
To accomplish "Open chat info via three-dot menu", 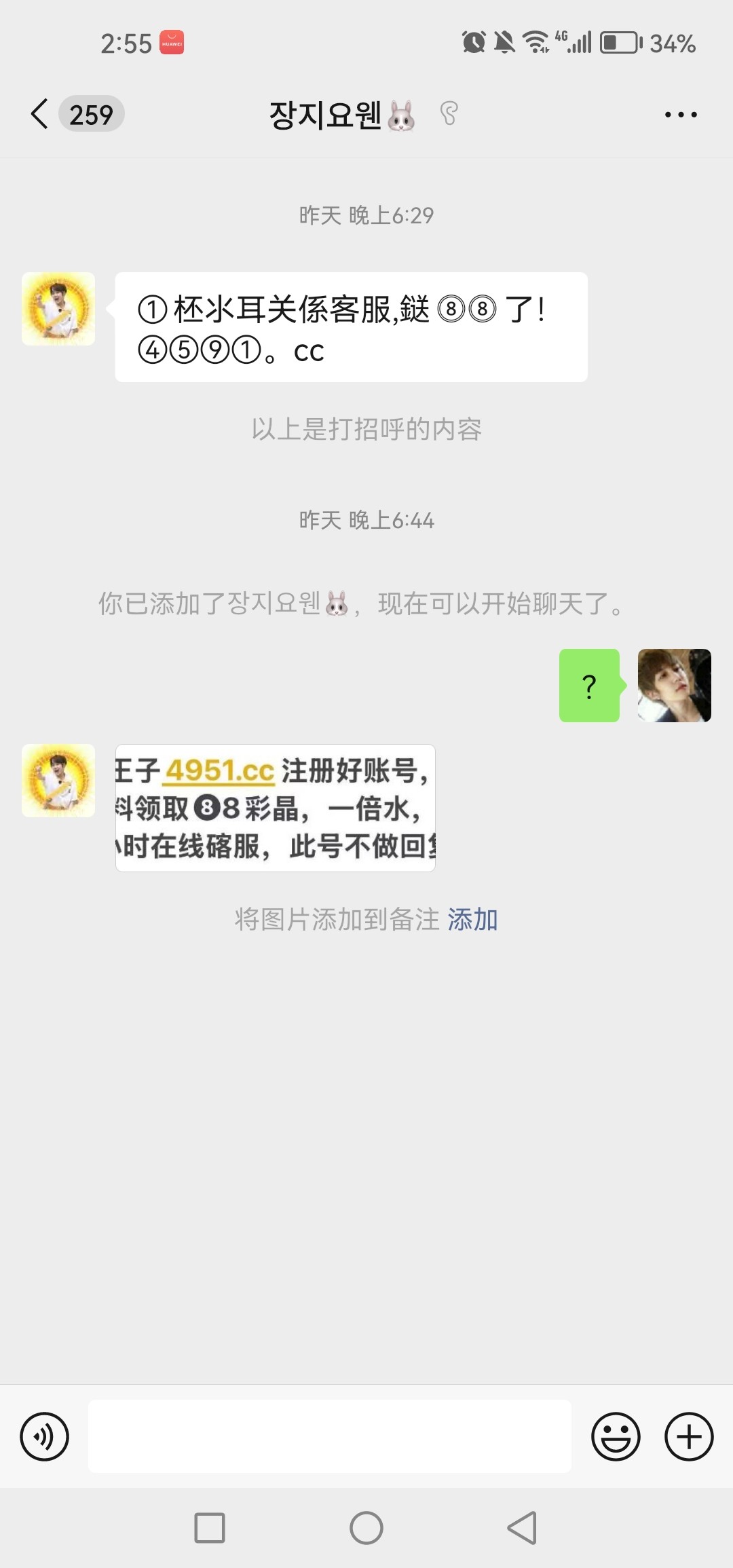I will pos(681,114).
